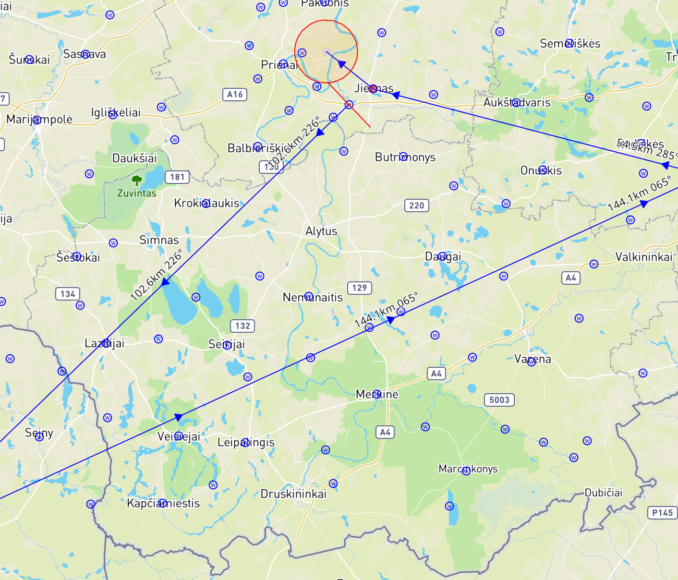Tap the waypoint marker at Semeliškės
Screen dimensions: 678x580
(570, 44)
